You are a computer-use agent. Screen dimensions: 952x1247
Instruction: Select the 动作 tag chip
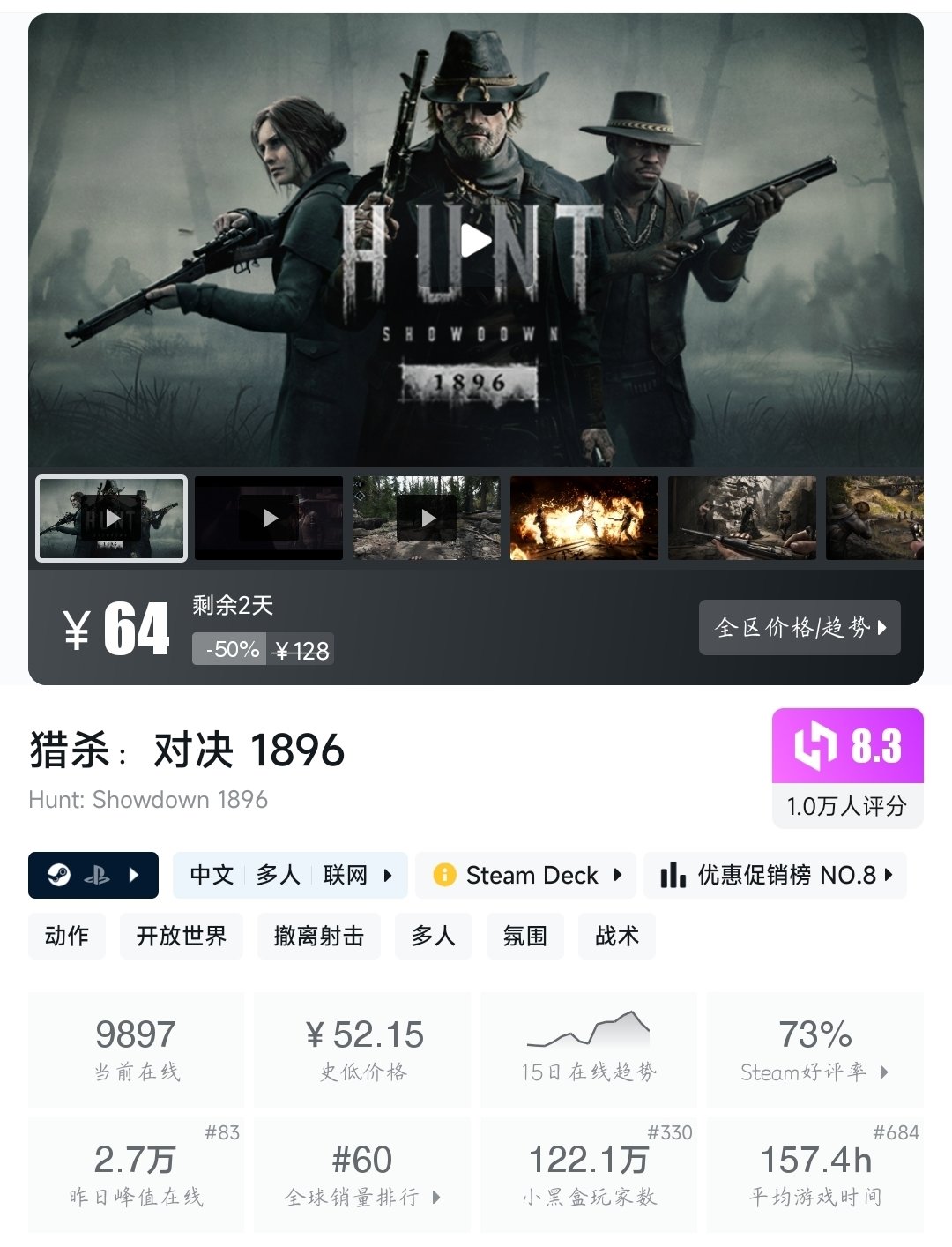(x=67, y=936)
